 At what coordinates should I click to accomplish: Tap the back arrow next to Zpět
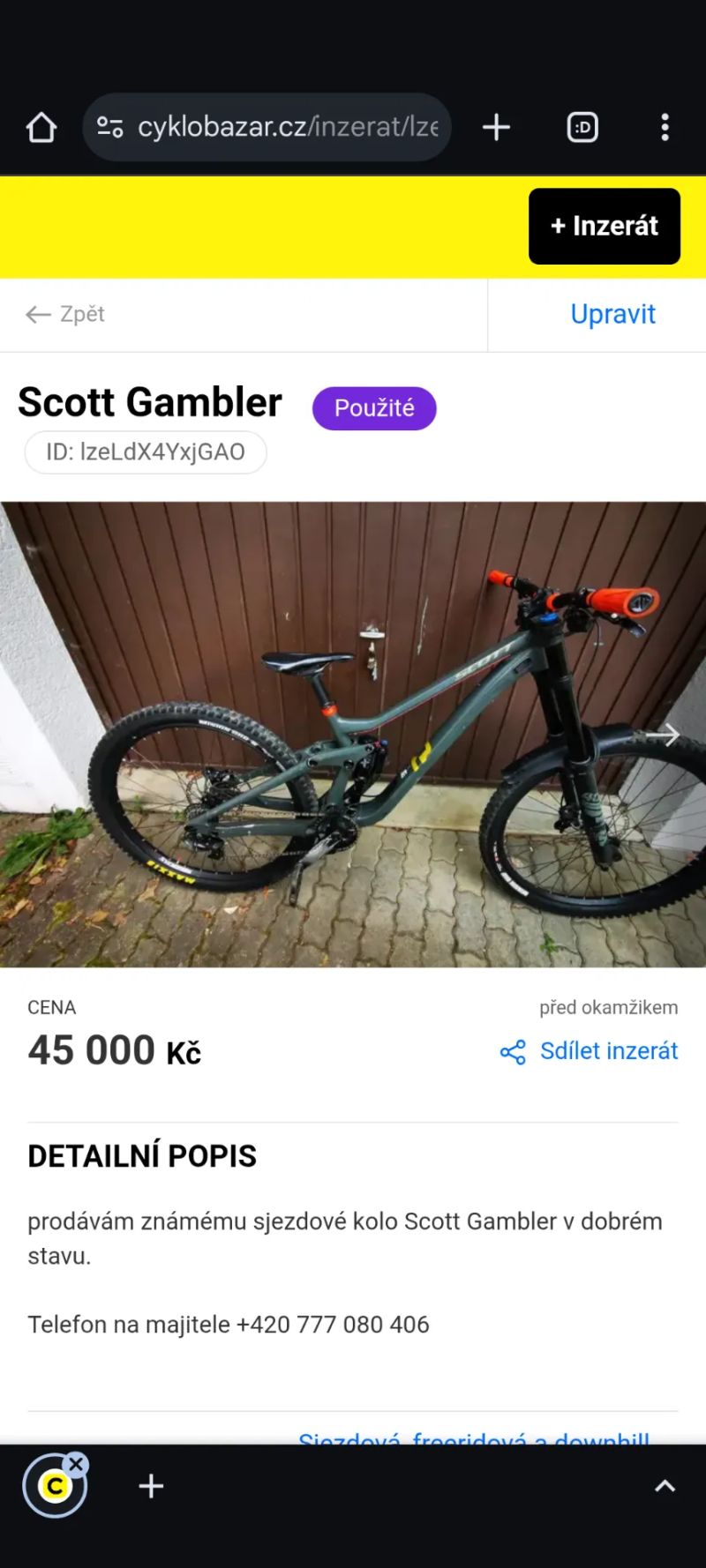(x=35, y=315)
